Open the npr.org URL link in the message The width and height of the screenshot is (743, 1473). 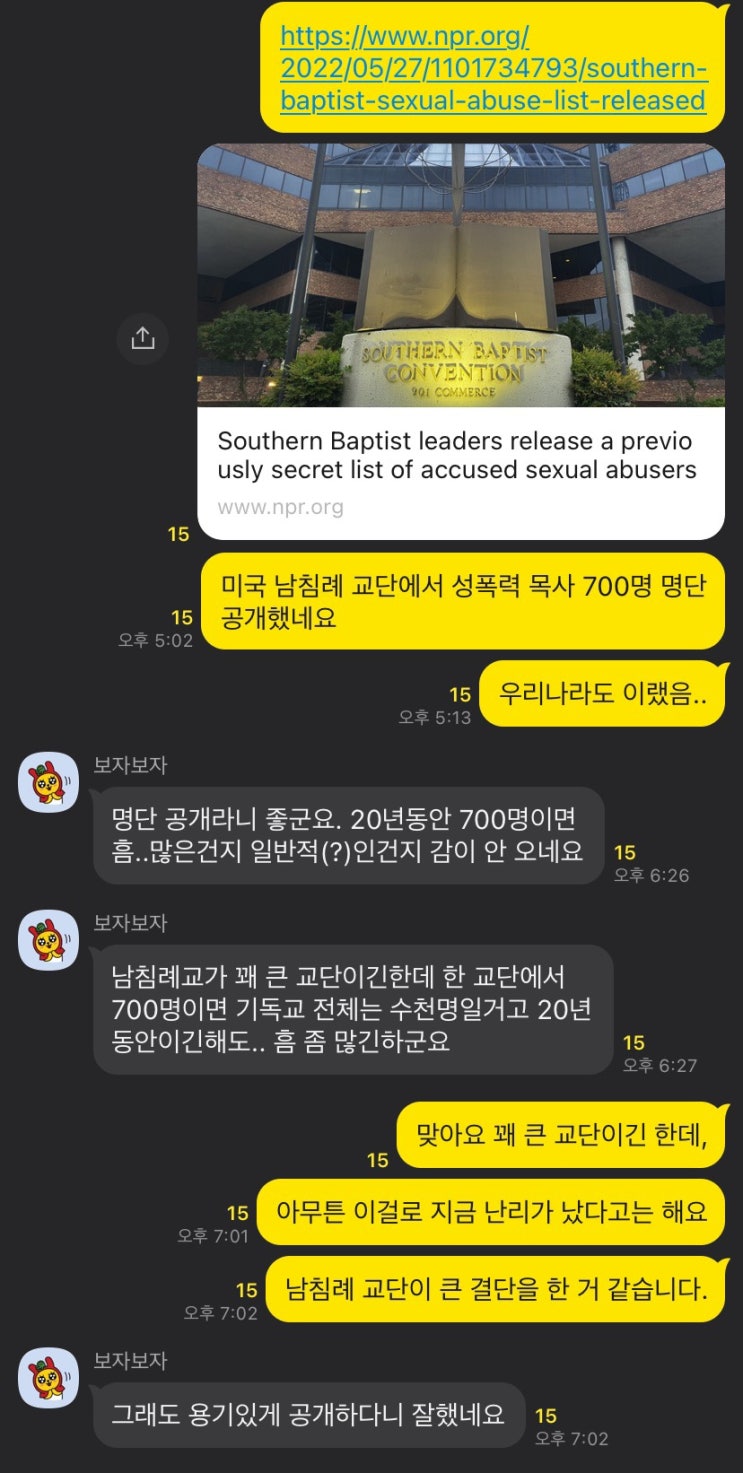point(494,68)
